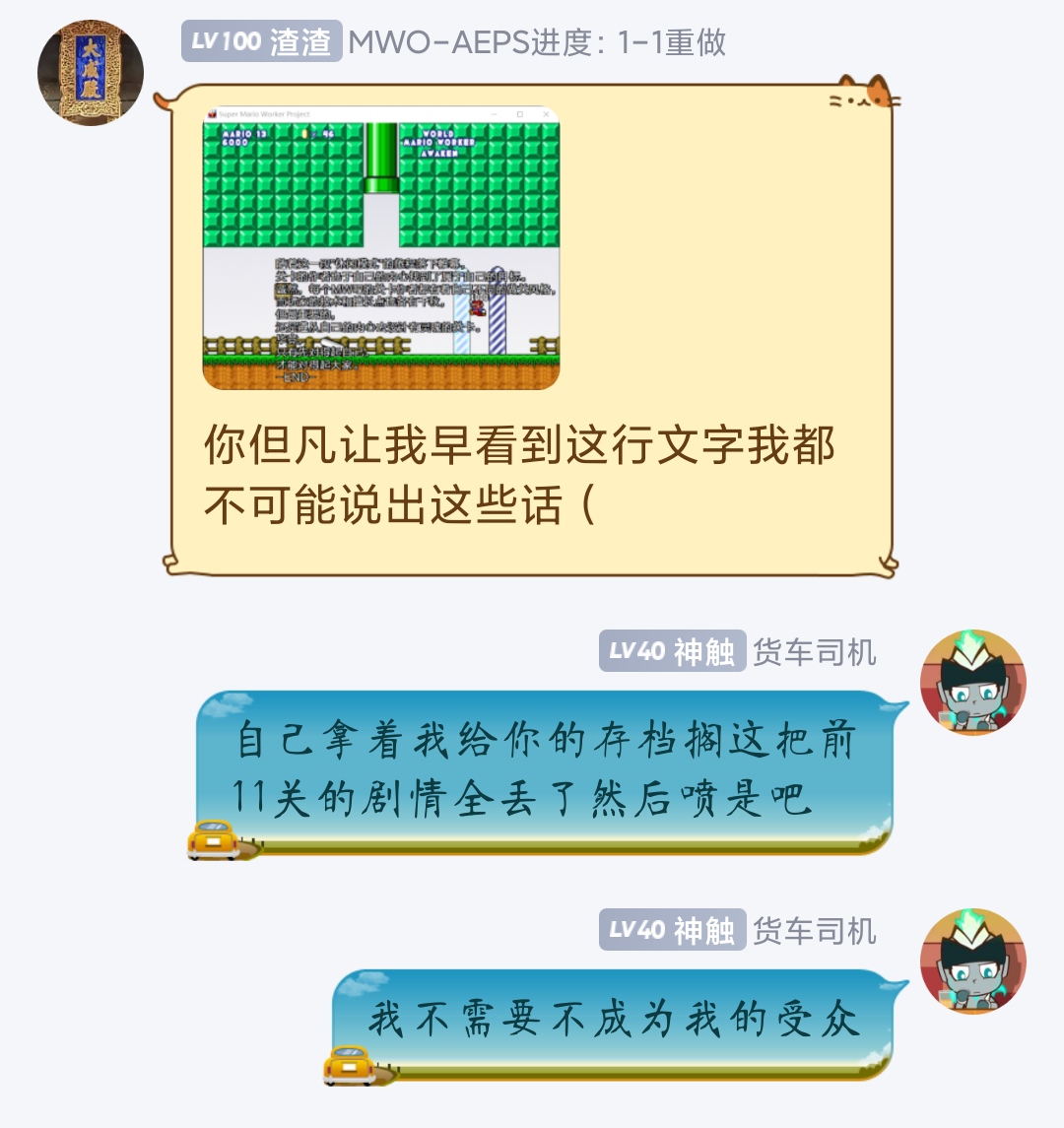Tap the LV100 渣渣 title badge

(x=261, y=42)
